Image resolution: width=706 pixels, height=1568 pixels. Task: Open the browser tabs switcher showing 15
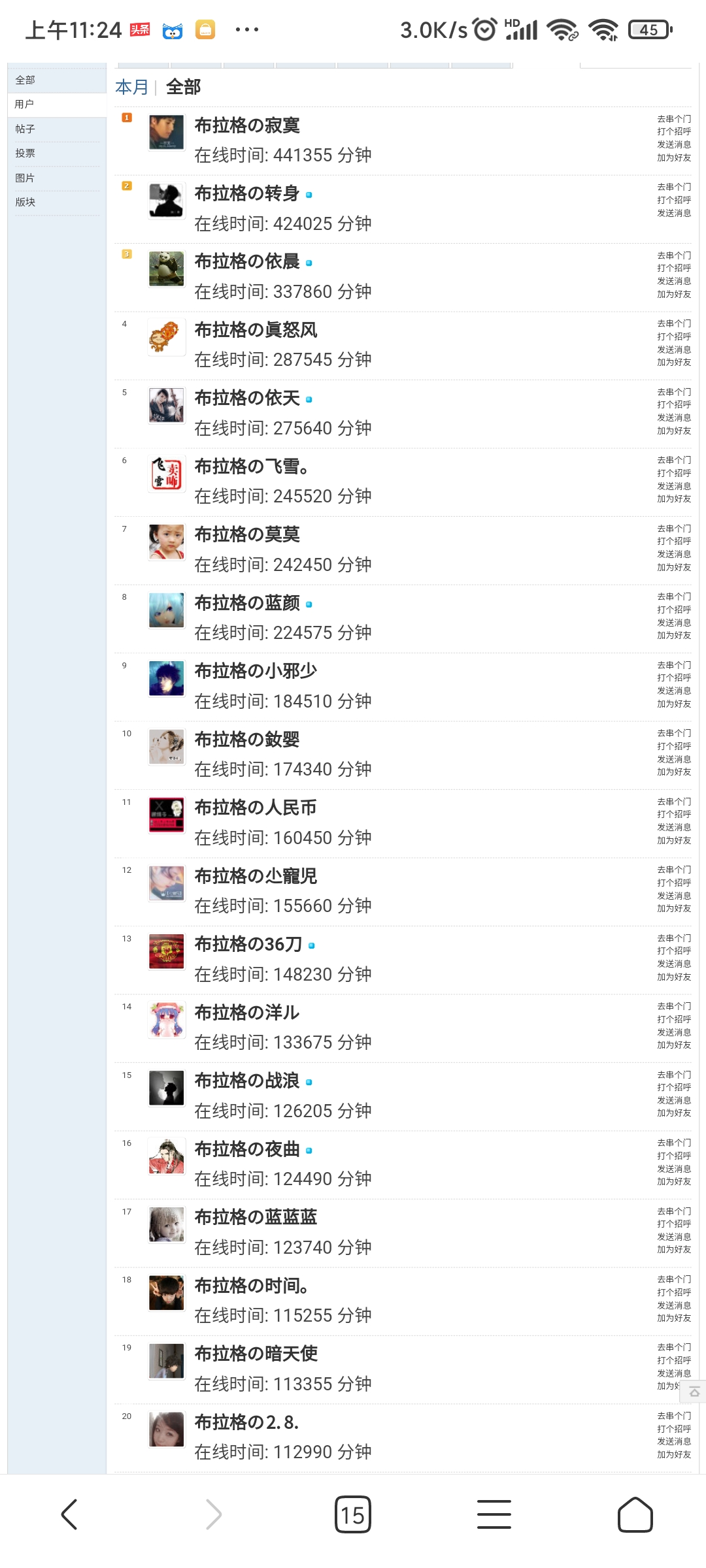(x=353, y=1514)
